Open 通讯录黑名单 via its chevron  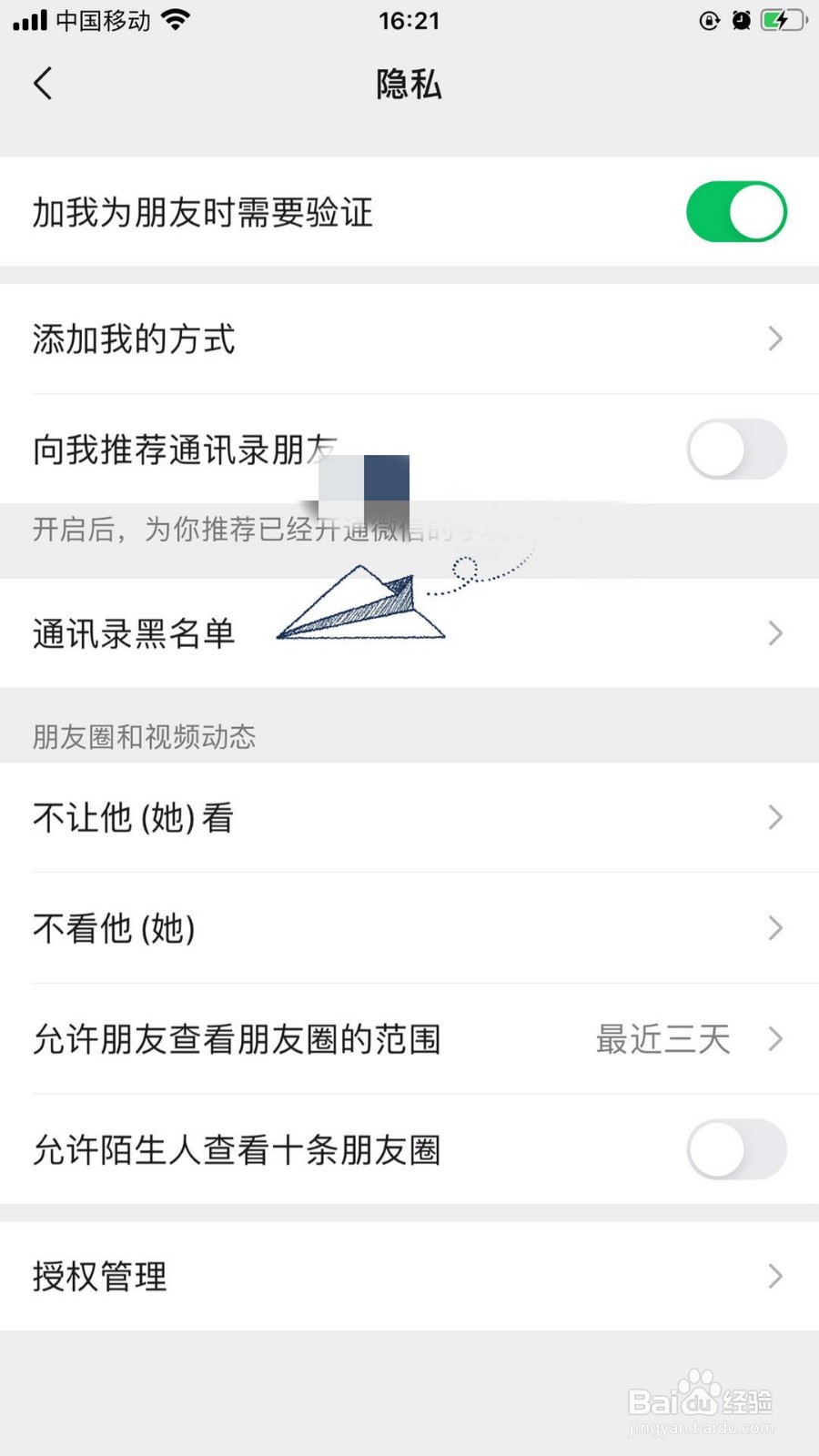(774, 633)
